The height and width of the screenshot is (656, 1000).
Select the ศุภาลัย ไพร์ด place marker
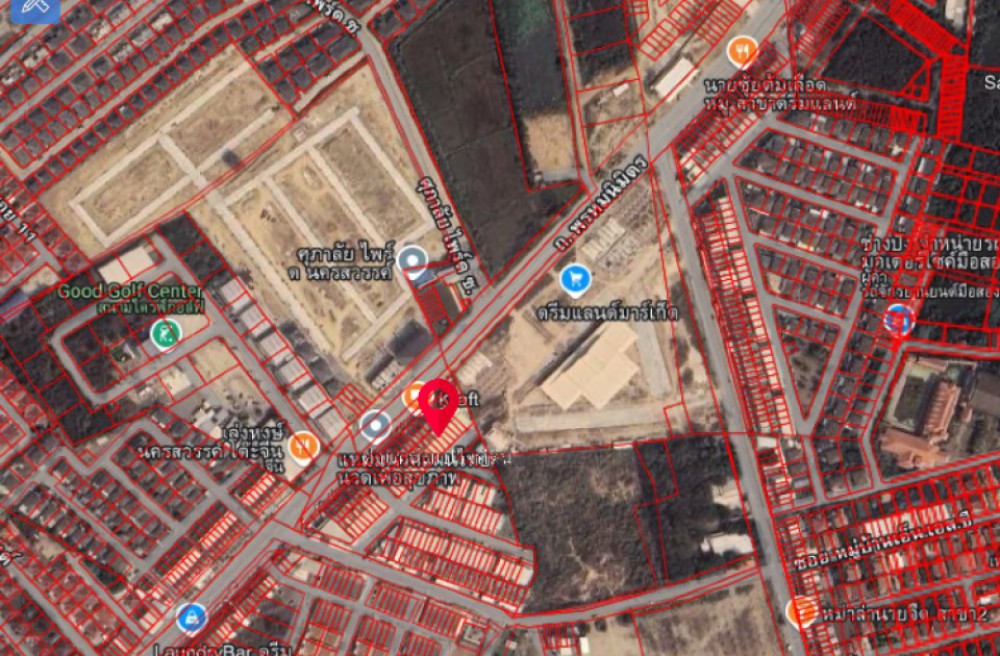(x=411, y=262)
